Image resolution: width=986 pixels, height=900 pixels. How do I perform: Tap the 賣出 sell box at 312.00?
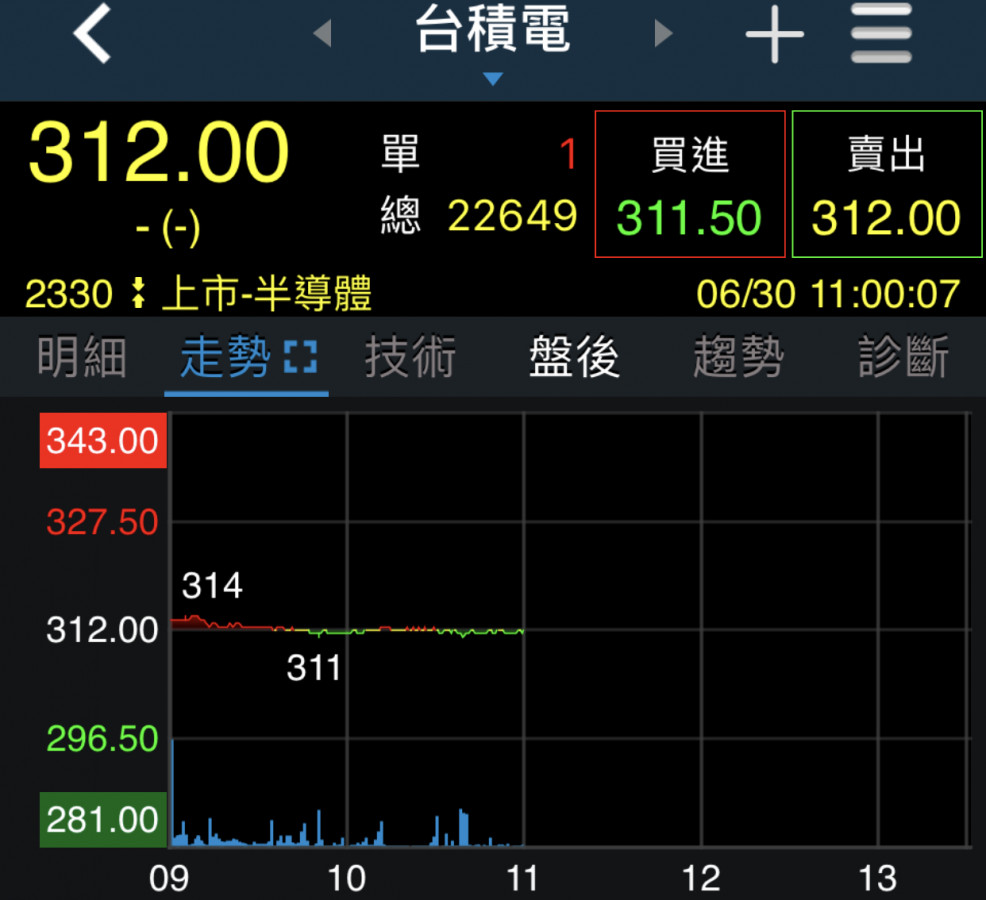[x=886, y=184]
